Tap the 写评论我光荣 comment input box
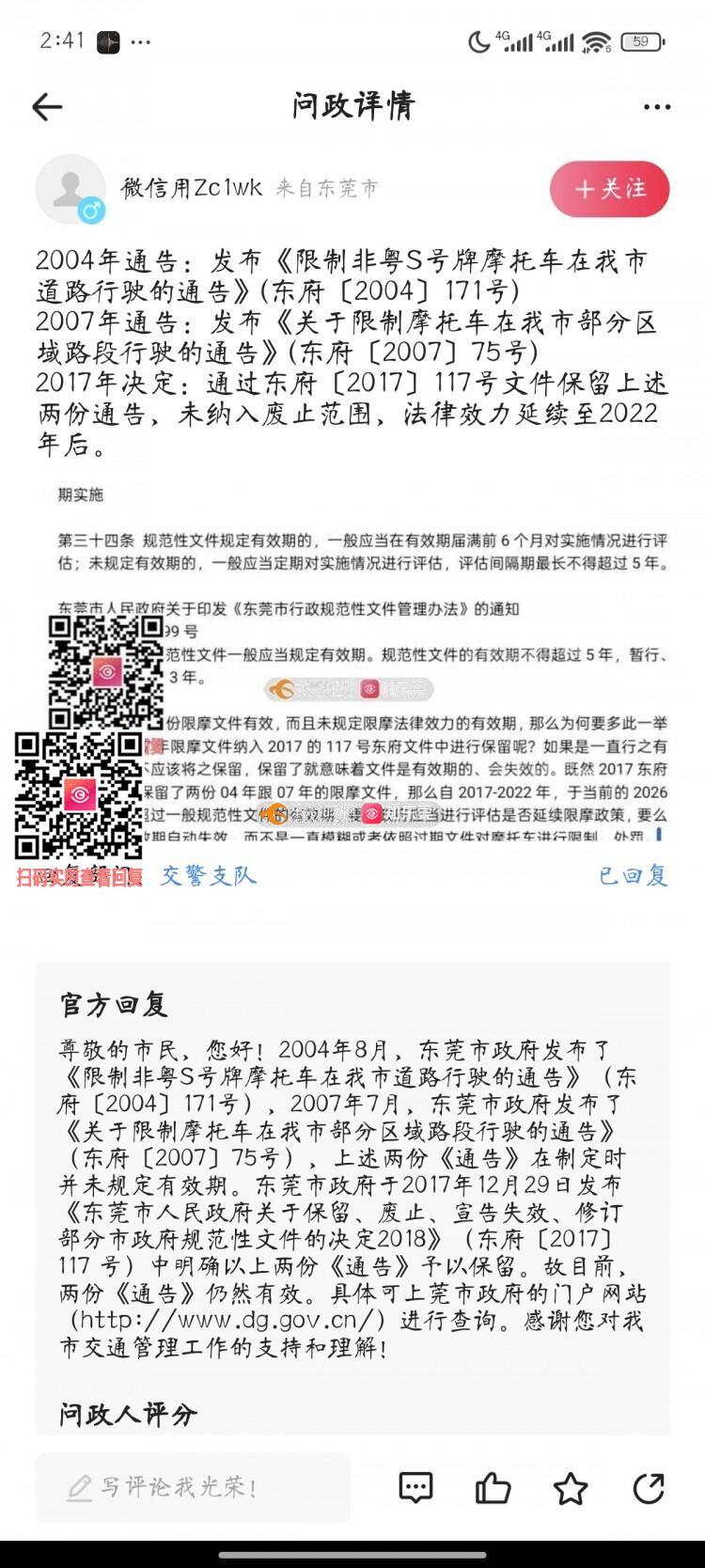The image size is (705, 1568). pos(193,1487)
